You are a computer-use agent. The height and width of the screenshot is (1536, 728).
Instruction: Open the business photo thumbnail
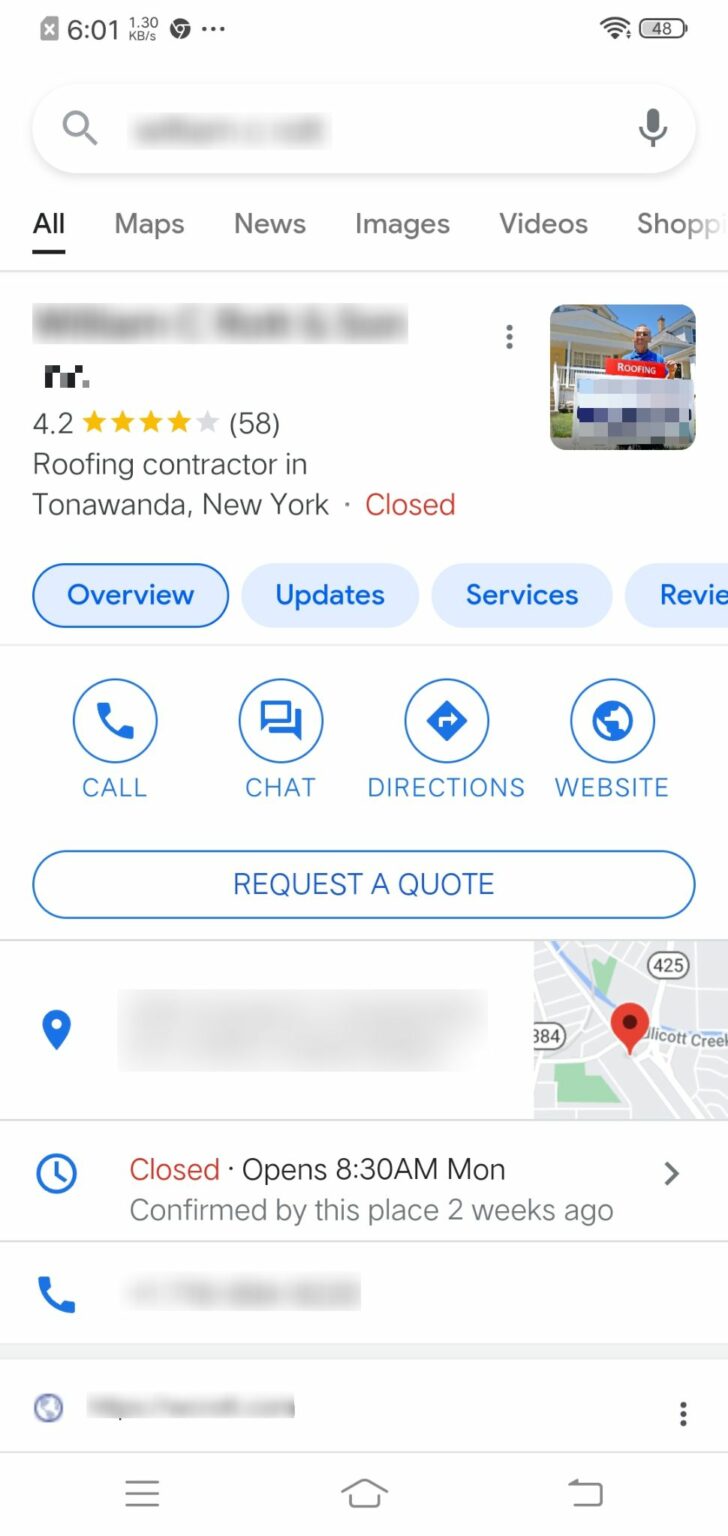click(622, 378)
